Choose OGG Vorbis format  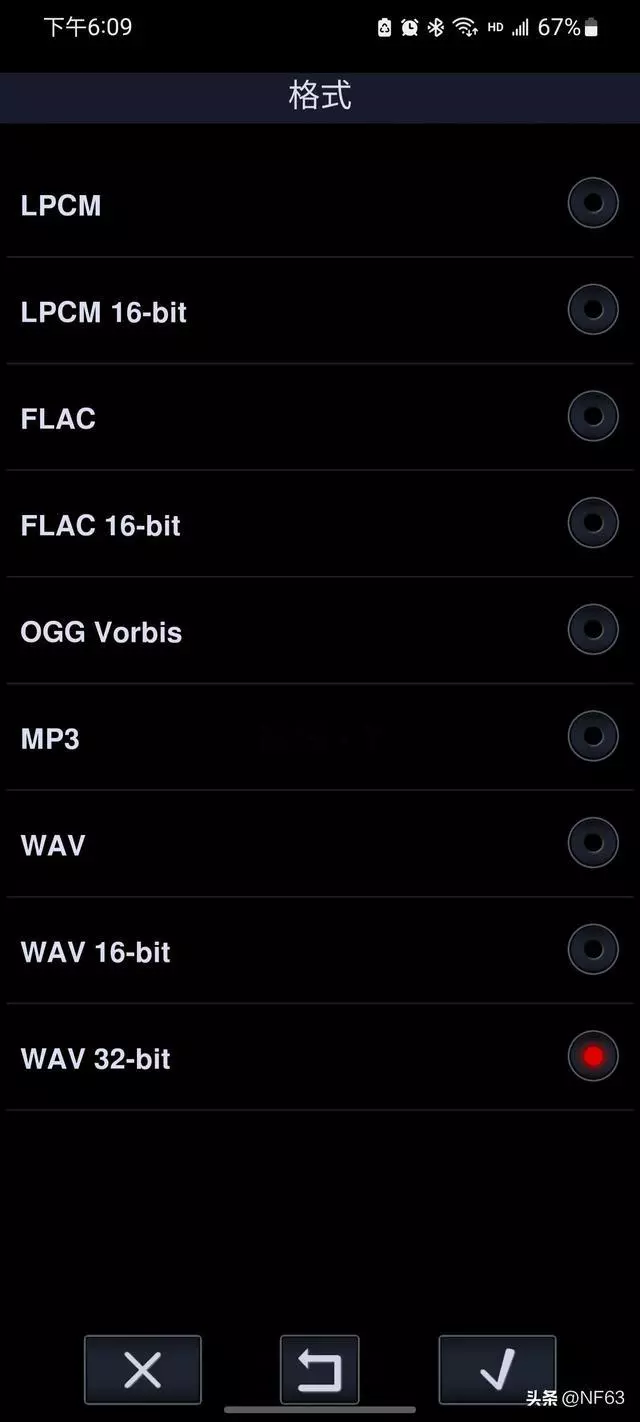click(320, 631)
